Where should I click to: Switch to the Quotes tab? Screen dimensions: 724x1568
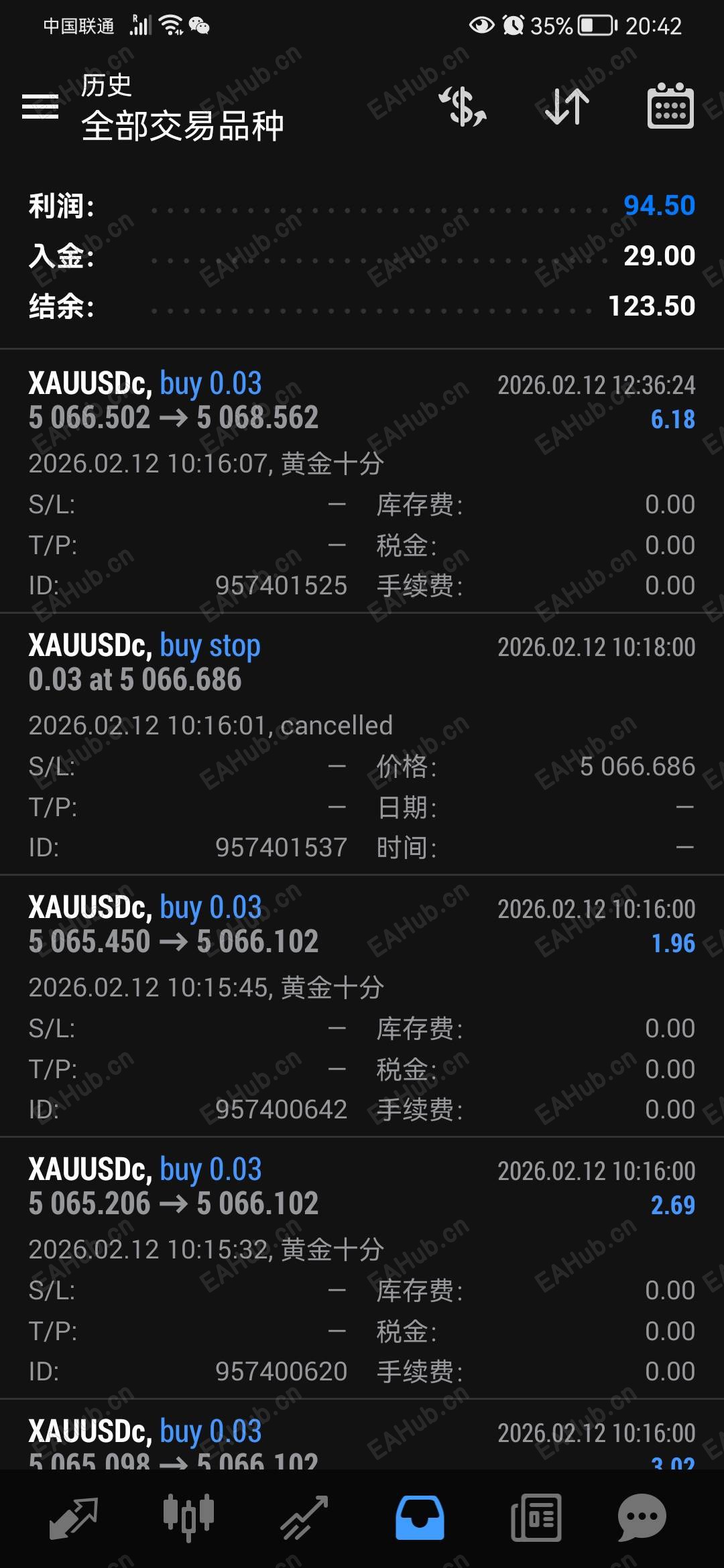click(74, 1517)
